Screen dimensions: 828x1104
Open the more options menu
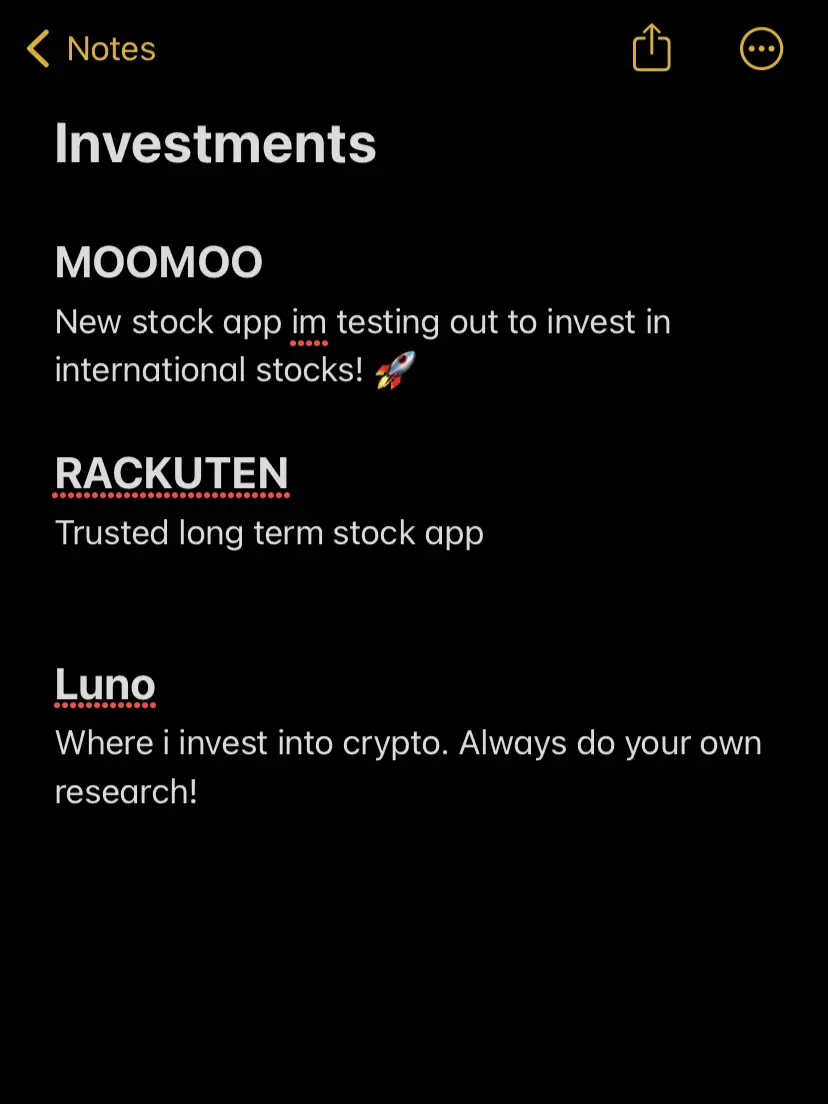761,49
